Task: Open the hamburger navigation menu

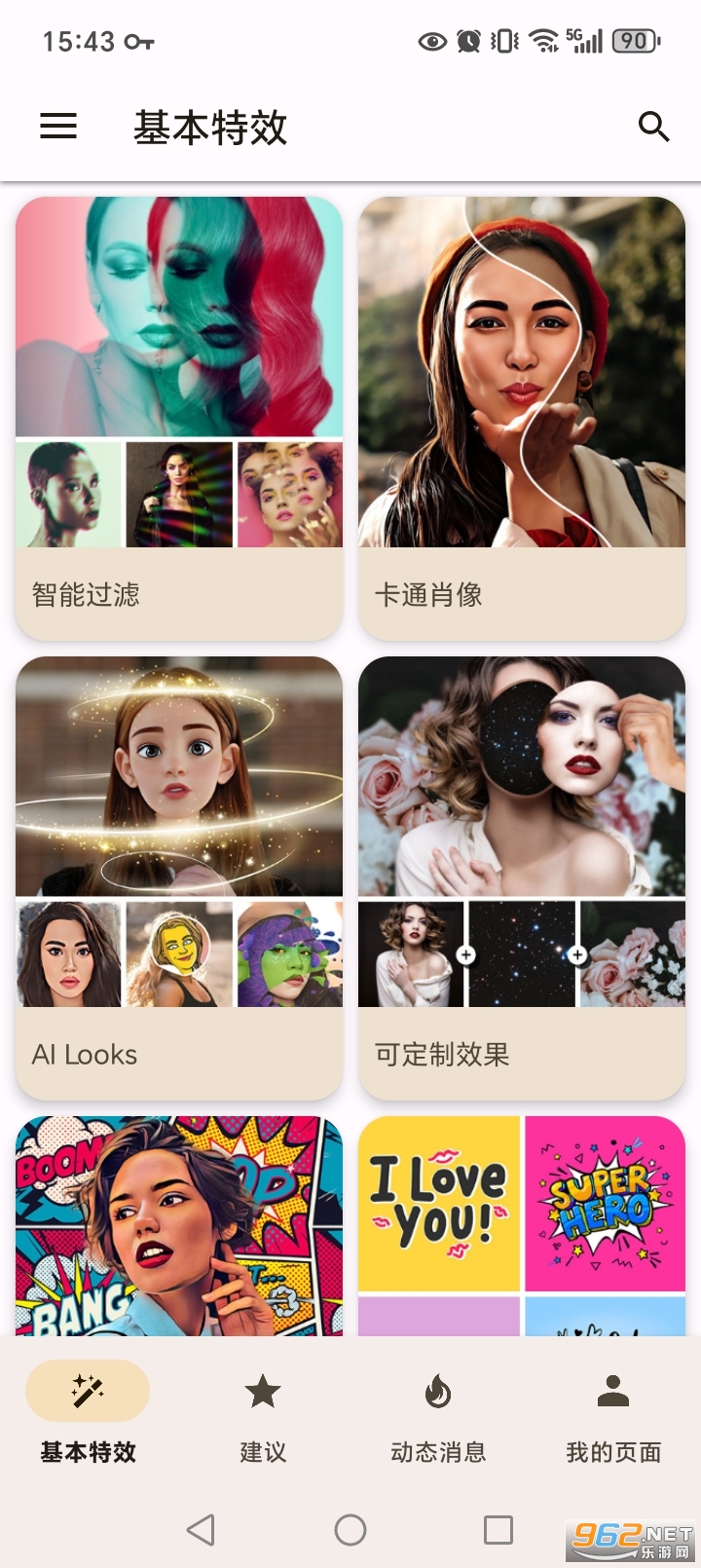Action: coord(58,127)
